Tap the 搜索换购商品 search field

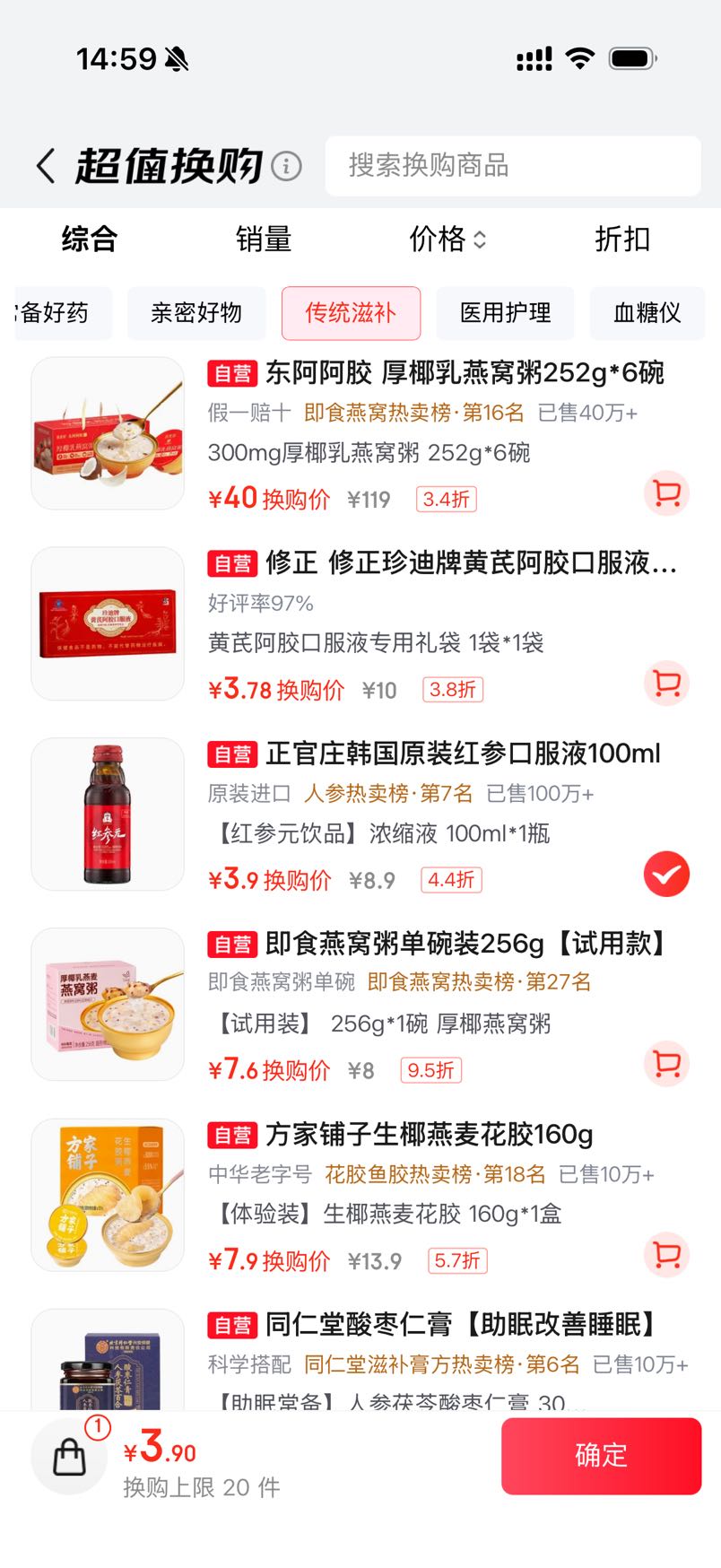[513, 166]
